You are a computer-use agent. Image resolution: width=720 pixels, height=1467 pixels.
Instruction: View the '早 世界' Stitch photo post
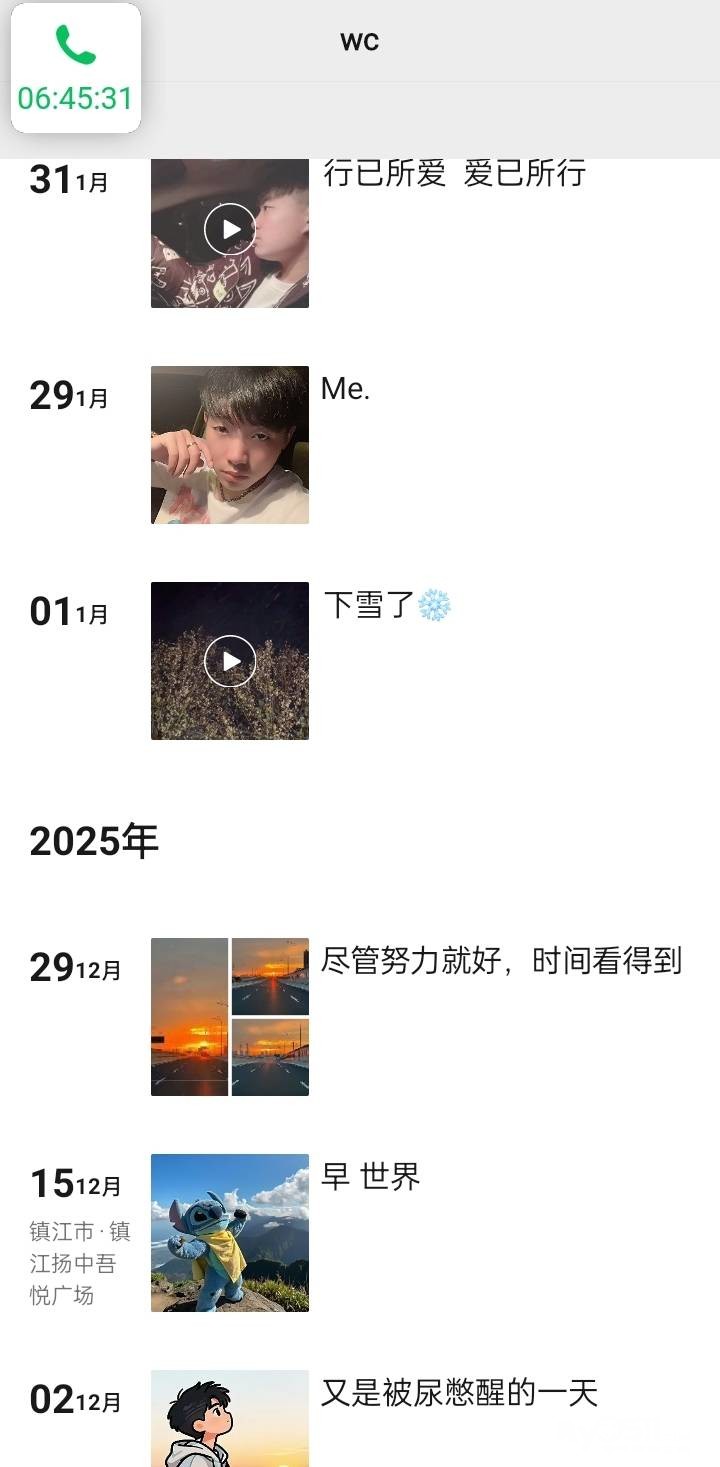230,1233
